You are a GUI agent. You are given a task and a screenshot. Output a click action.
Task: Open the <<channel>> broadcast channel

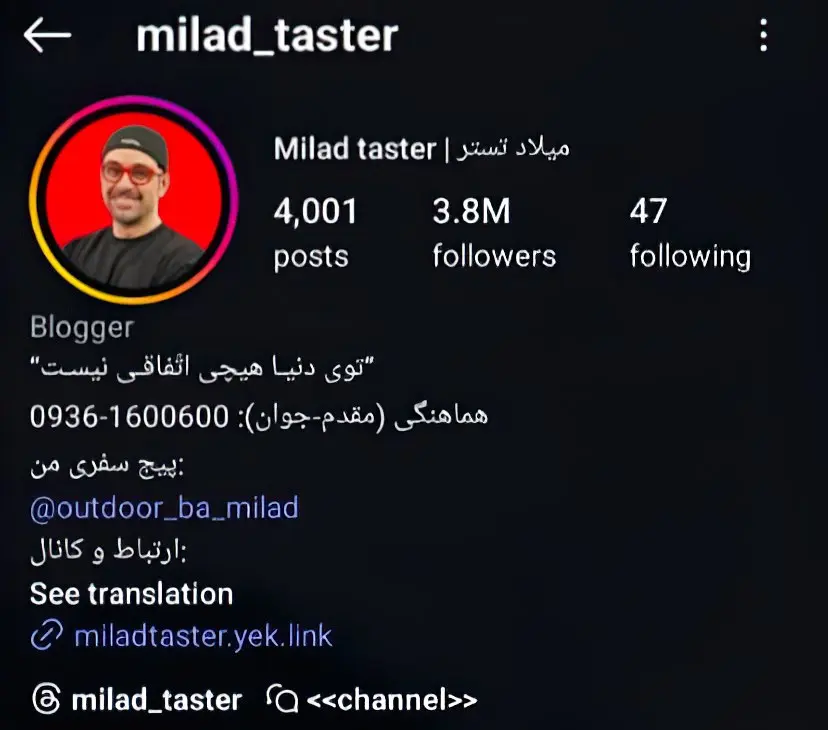click(x=373, y=700)
